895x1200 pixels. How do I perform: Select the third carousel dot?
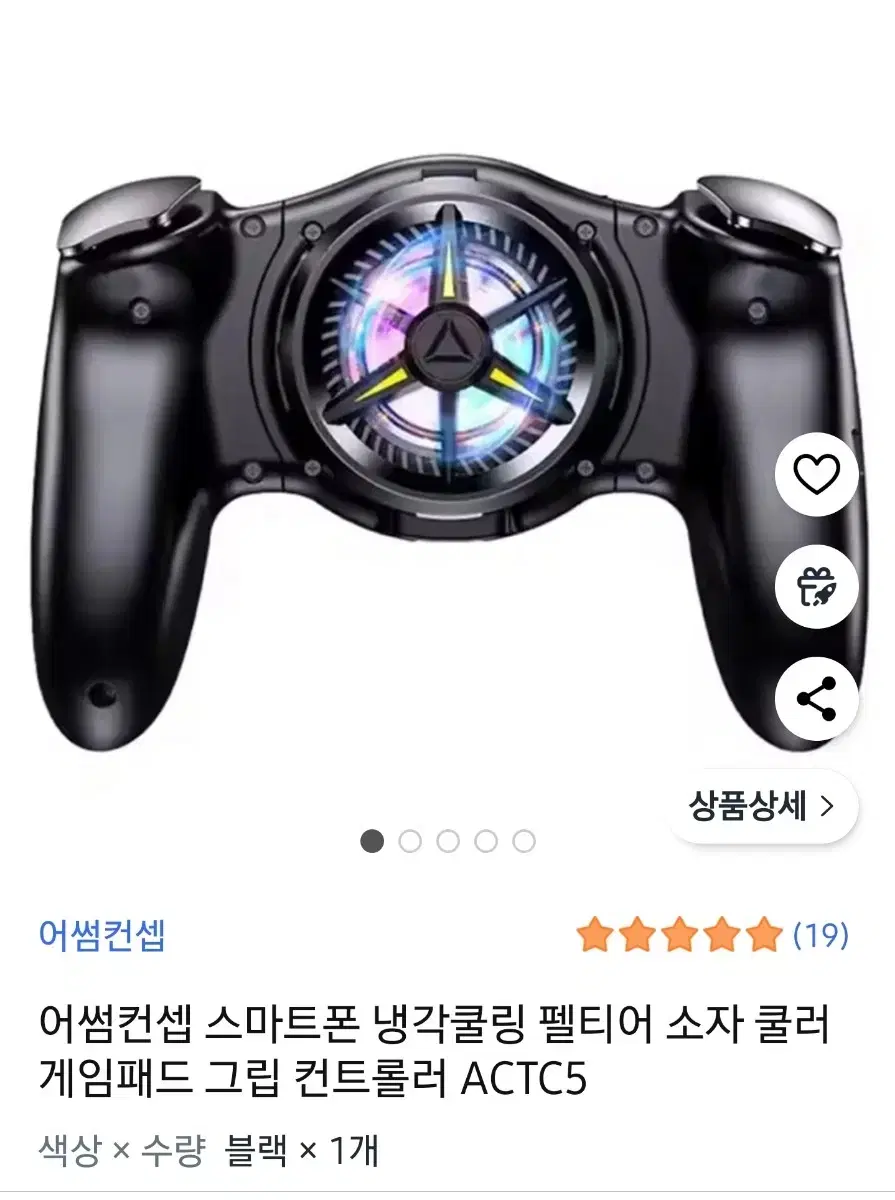[x=447, y=843]
